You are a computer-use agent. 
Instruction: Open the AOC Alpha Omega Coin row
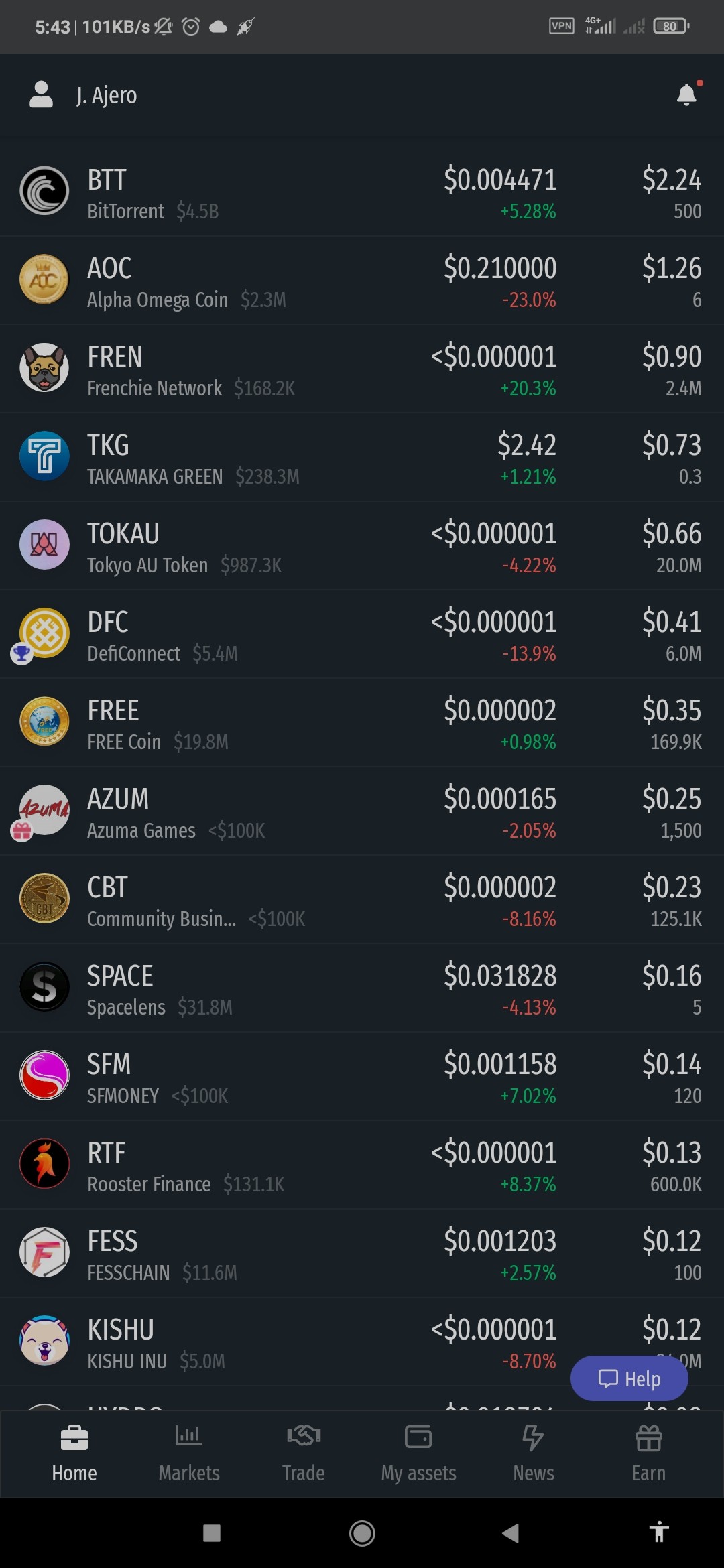click(362, 281)
